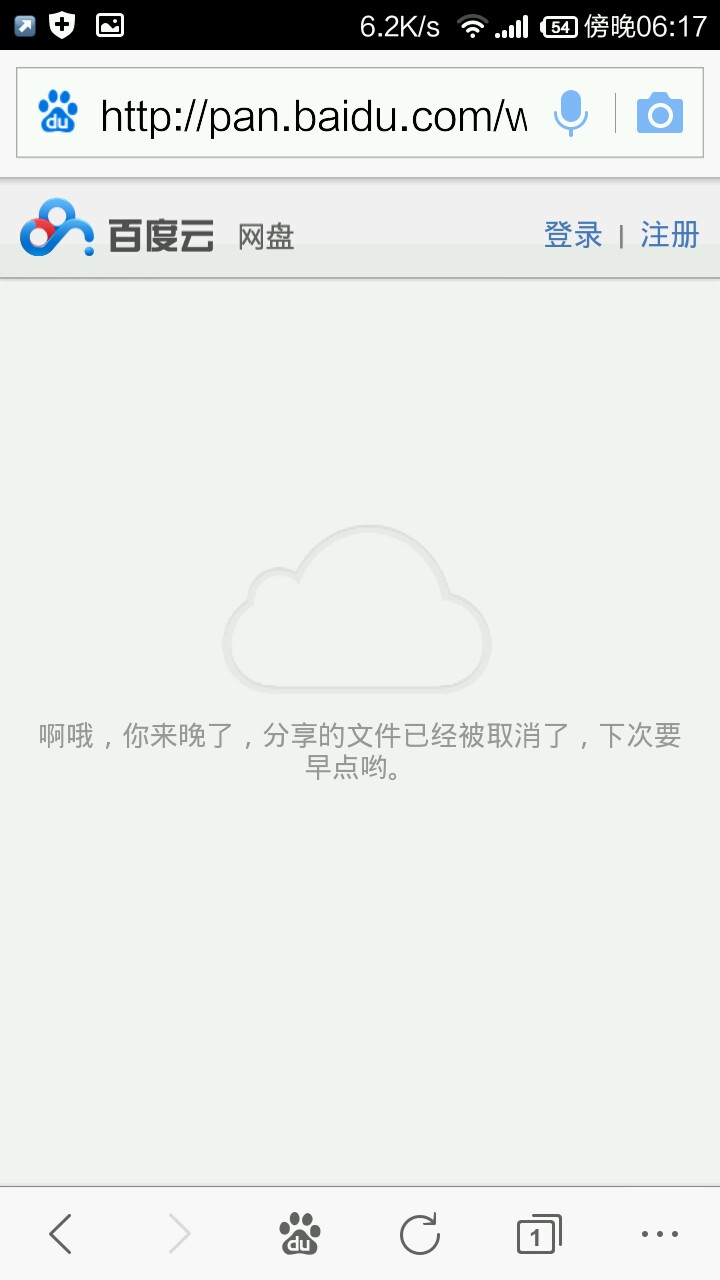Tap the URL address bar

312,116
